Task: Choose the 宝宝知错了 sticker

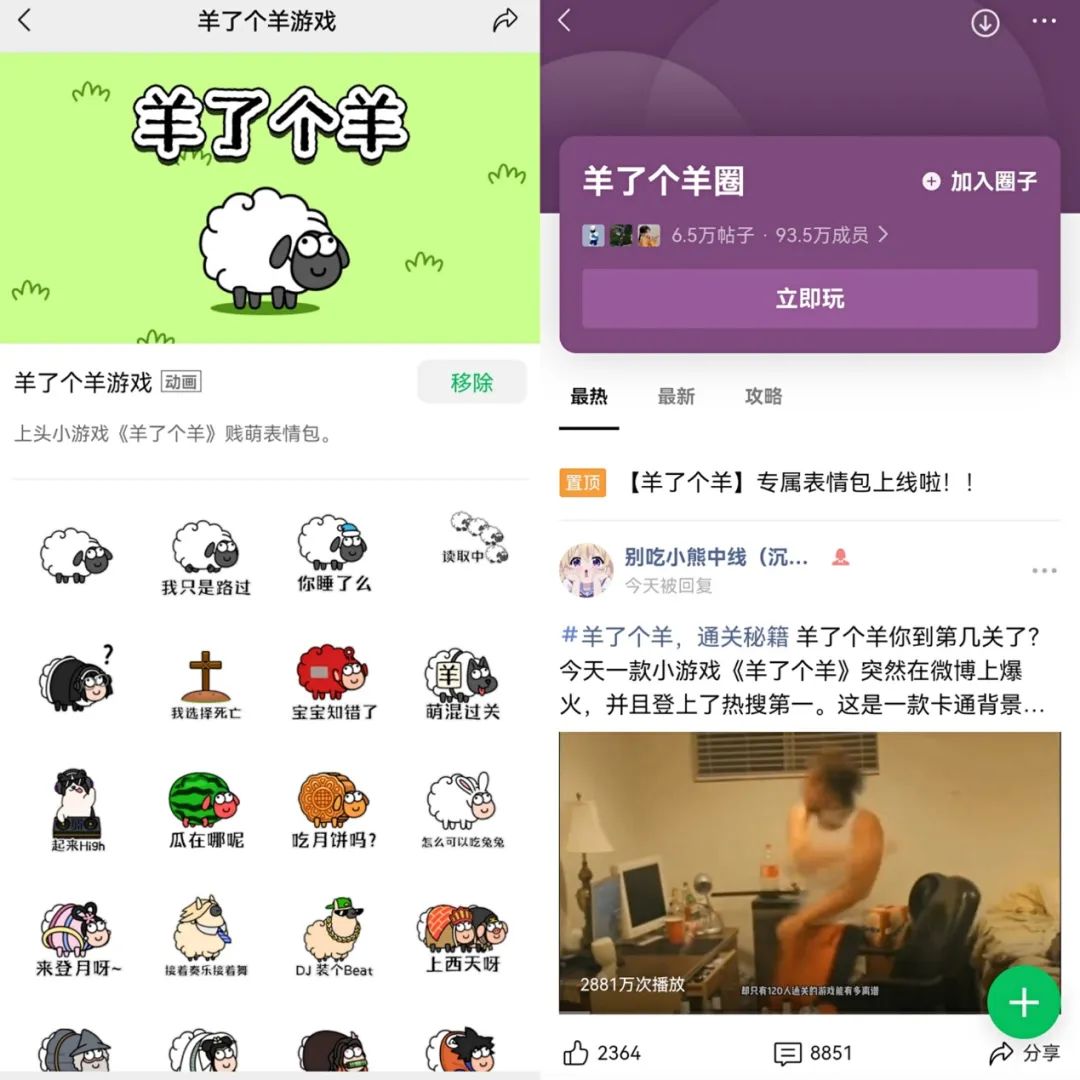Action: (x=334, y=683)
